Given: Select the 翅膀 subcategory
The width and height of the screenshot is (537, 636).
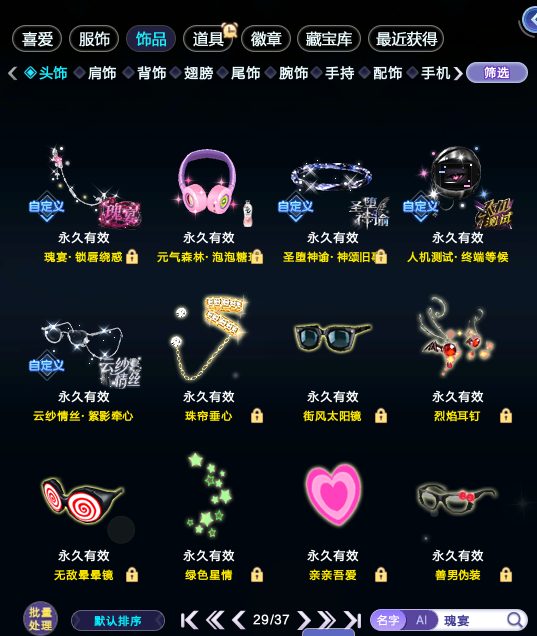Looking at the screenshot, I should tap(198, 73).
